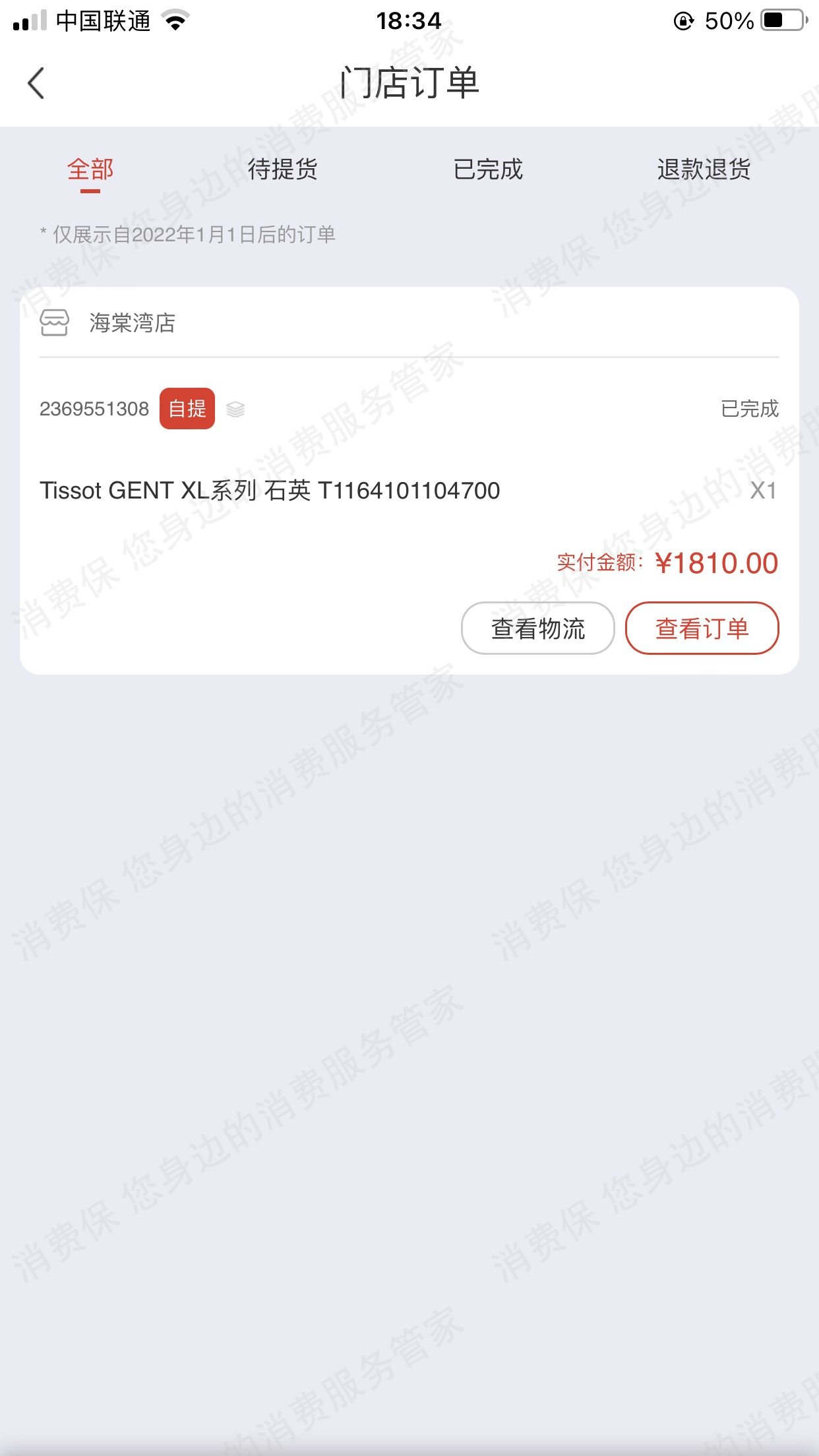Image resolution: width=819 pixels, height=1456 pixels.
Task: Switch to the 已完成 tab
Action: (x=488, y=170)
